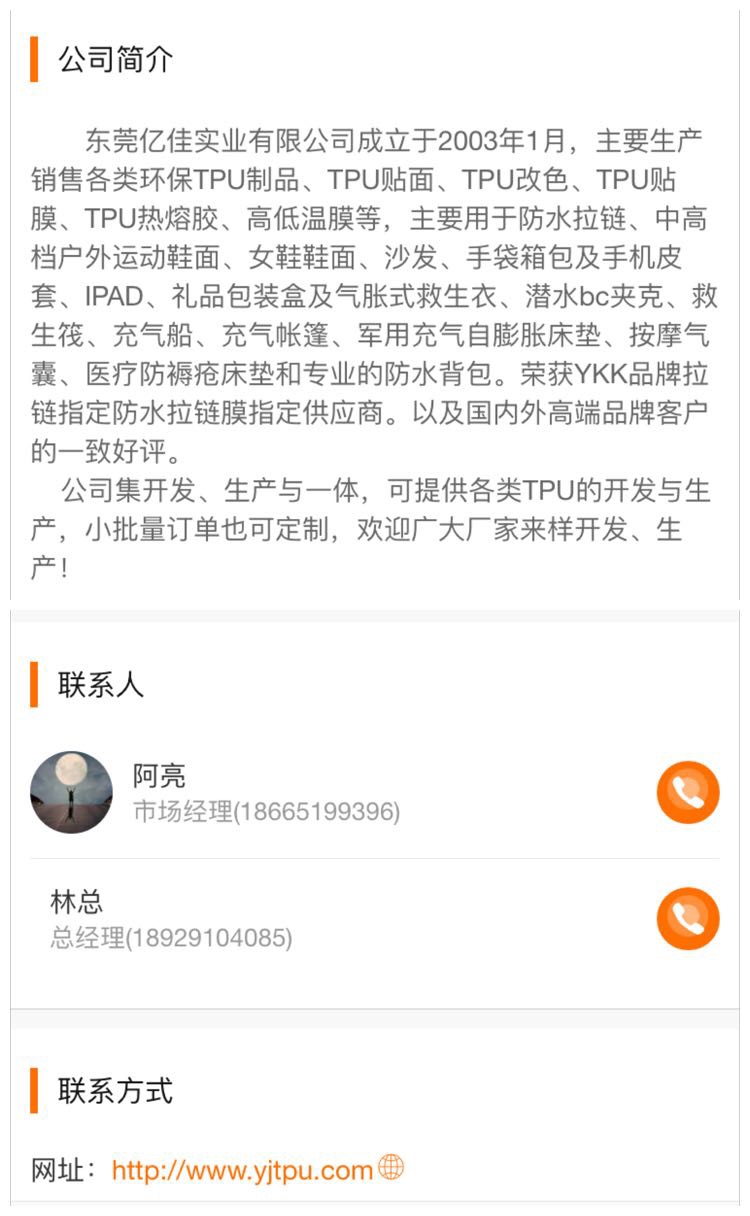The height and width of the screenshot is (1216, 750).
Task: Call market manager 阿亮 via phone icon
Action: pos(688,792)
